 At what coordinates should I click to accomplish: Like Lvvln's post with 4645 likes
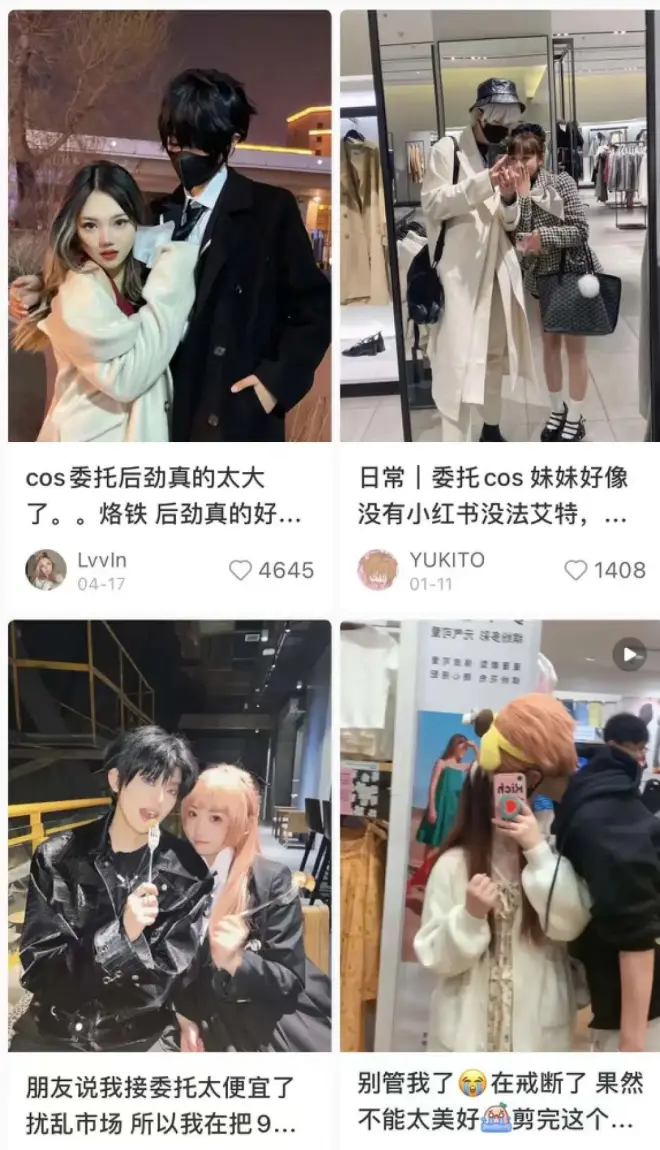[x=241, y=570]
